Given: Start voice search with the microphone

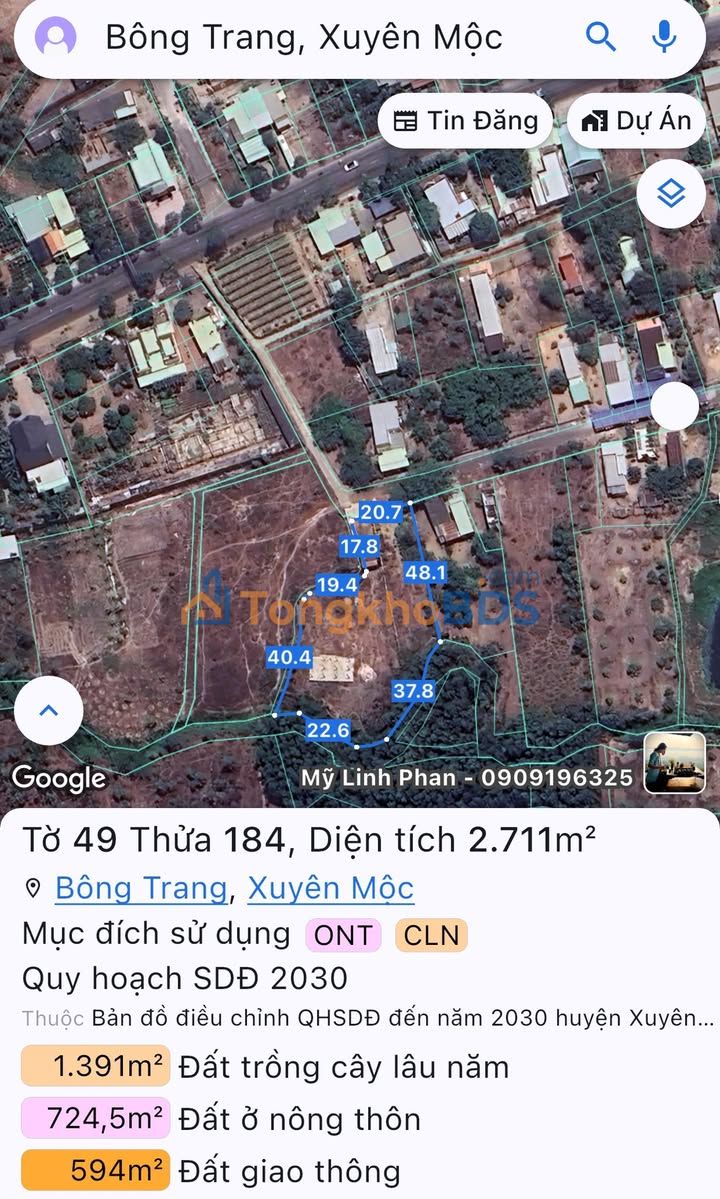Looking at the screenshot, I should click(665, 36).
